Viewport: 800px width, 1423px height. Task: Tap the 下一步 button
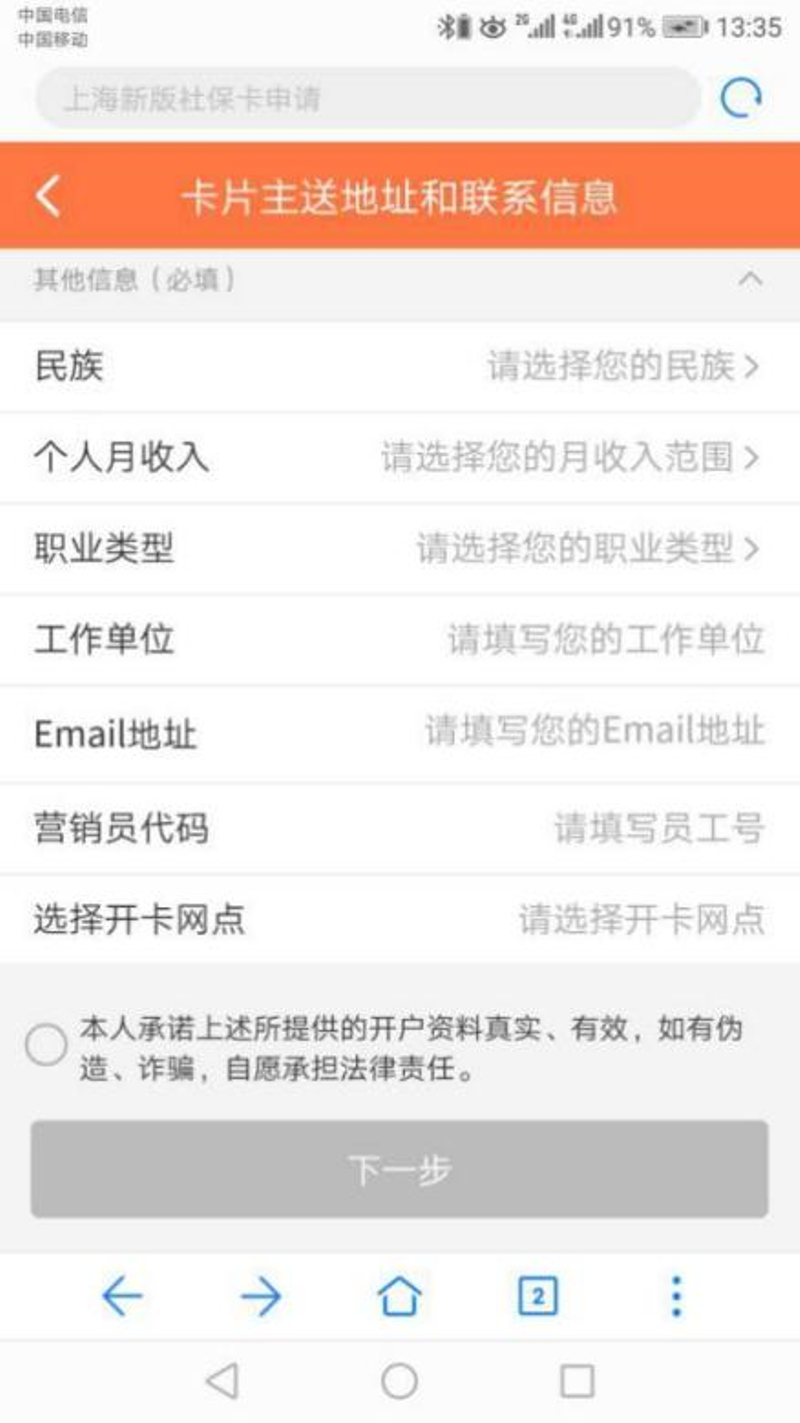tap(399, 1169)
